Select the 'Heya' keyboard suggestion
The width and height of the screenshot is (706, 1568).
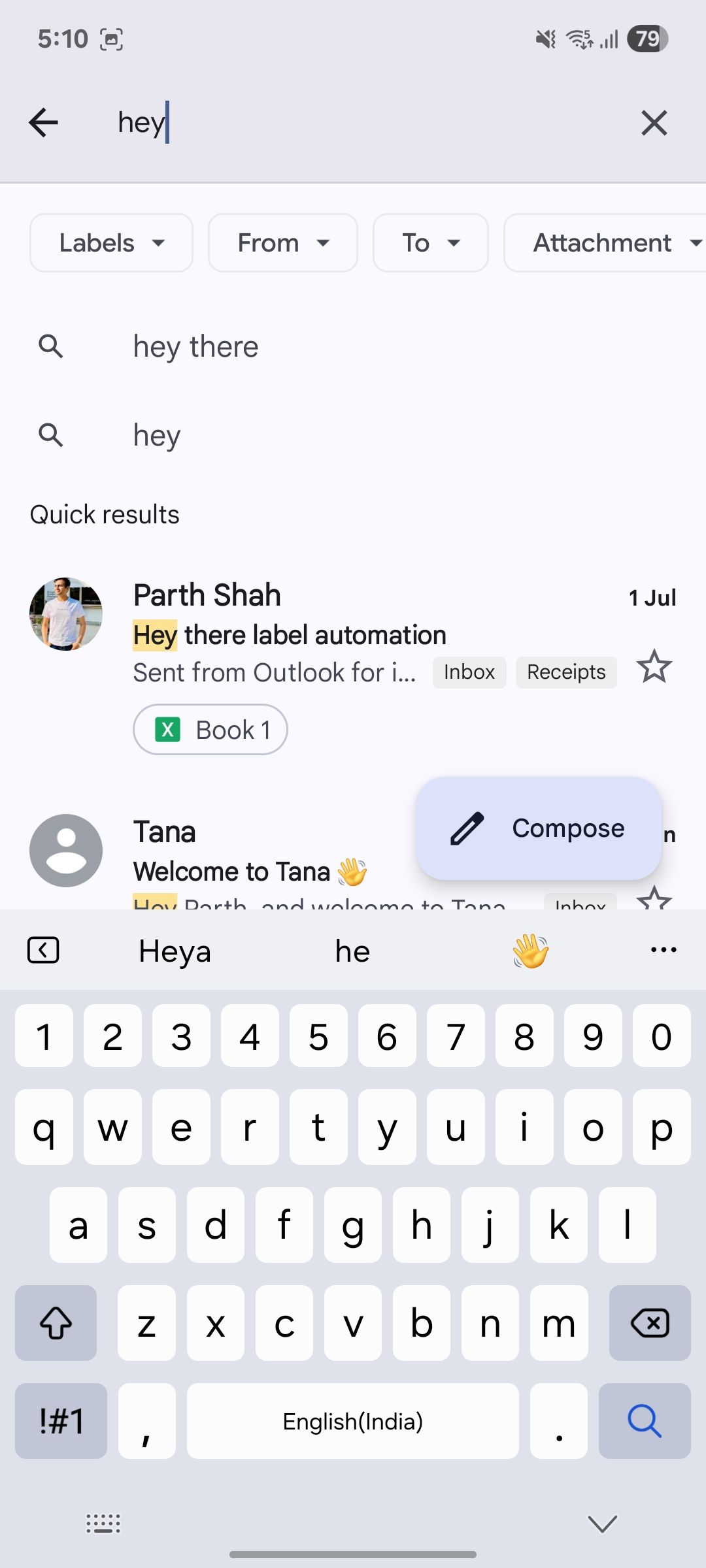tap(174, 951)
